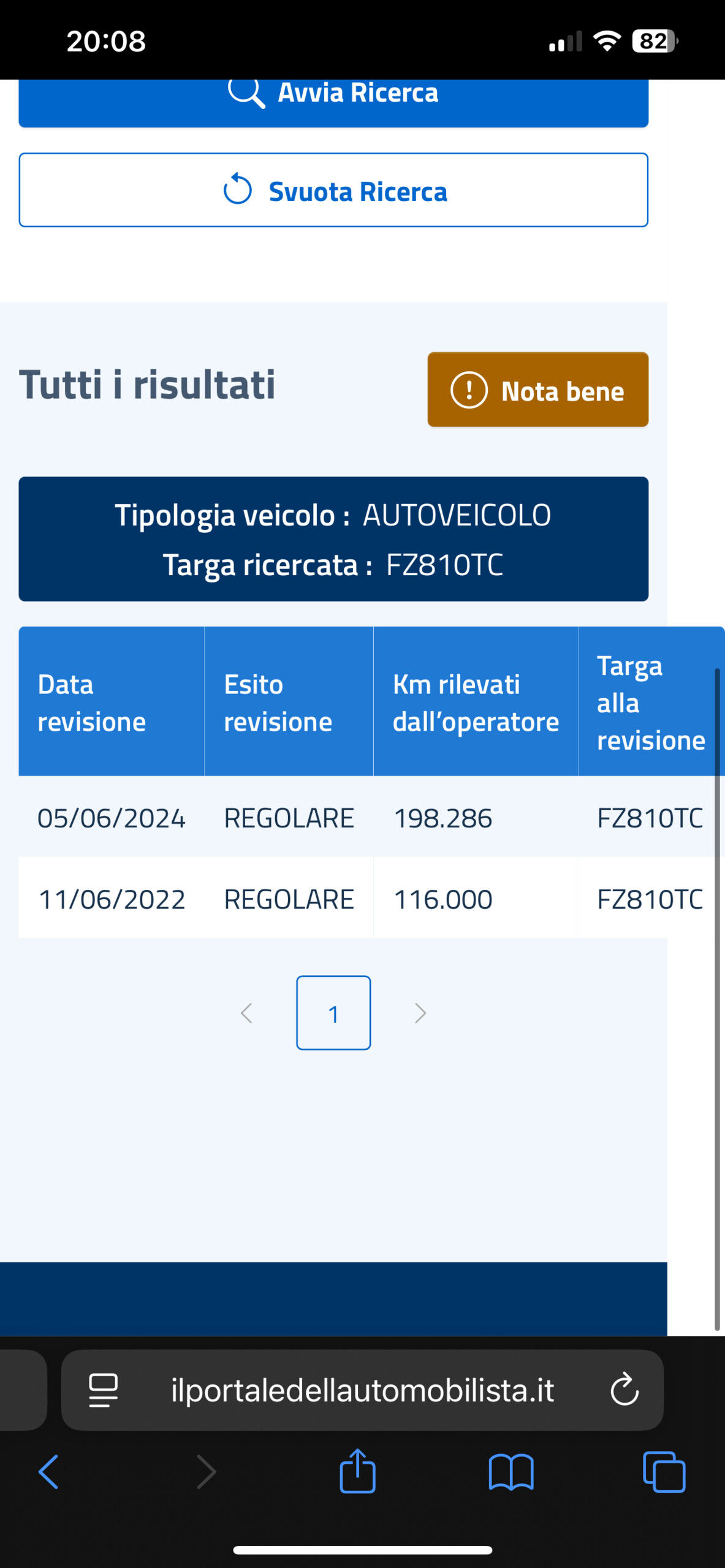
Task: Share this page via share sheet
Action: point(357,1471)
